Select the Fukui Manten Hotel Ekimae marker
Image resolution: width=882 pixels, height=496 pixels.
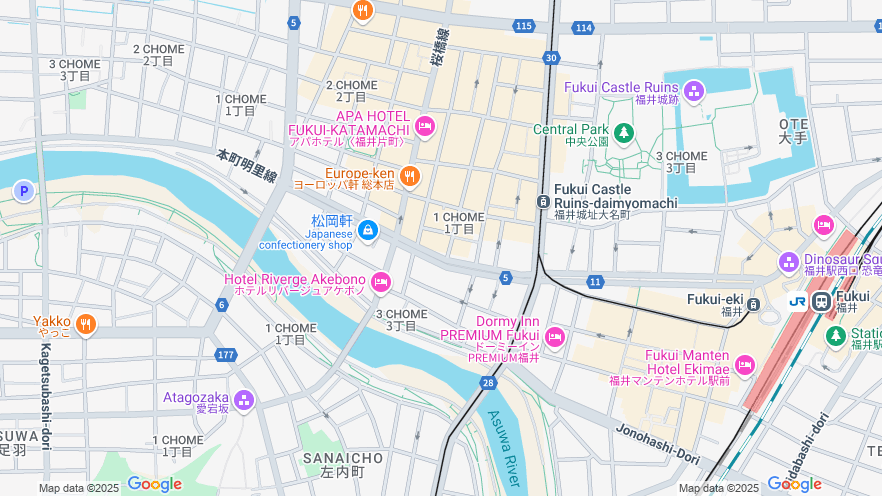pos(744,366)
